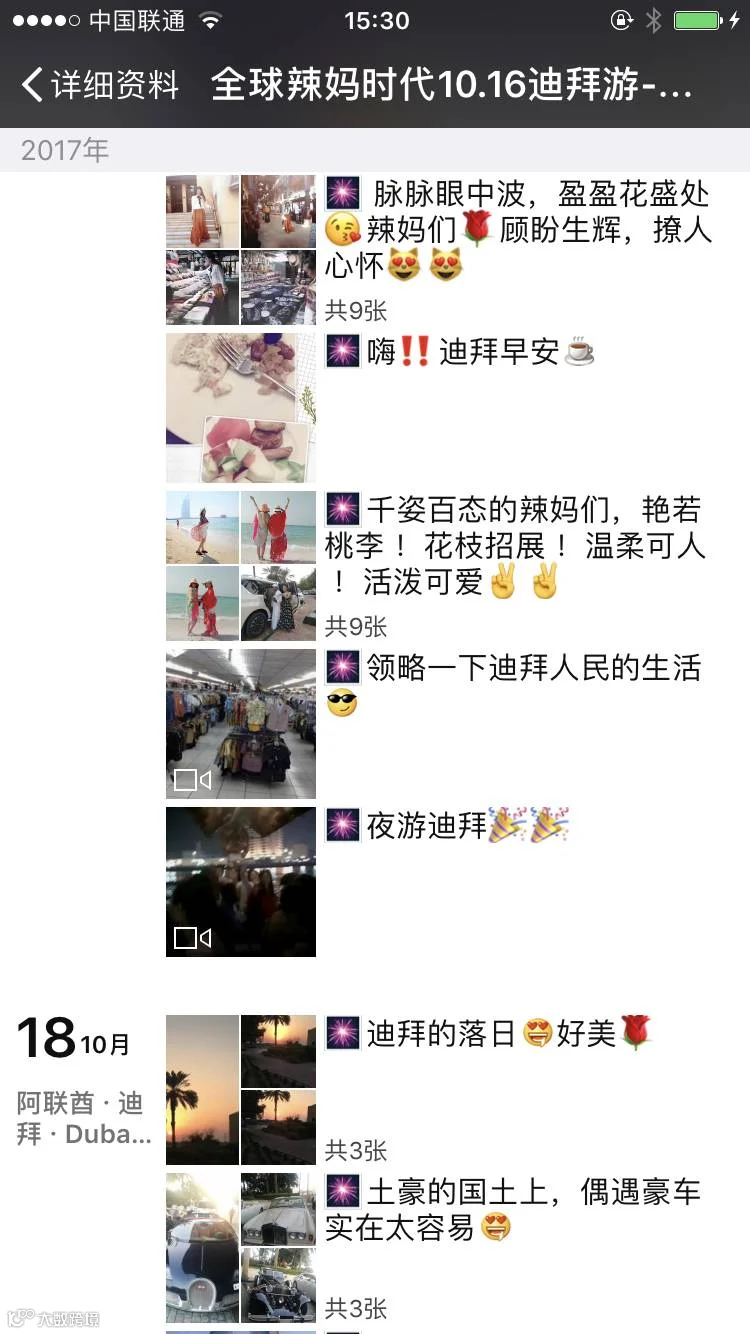The width and height of the screenshot is (750, 1334).
Task: View the 千姿百态的辣妈们 photo post
Action: pyautogui.click(x=440, y=565)
